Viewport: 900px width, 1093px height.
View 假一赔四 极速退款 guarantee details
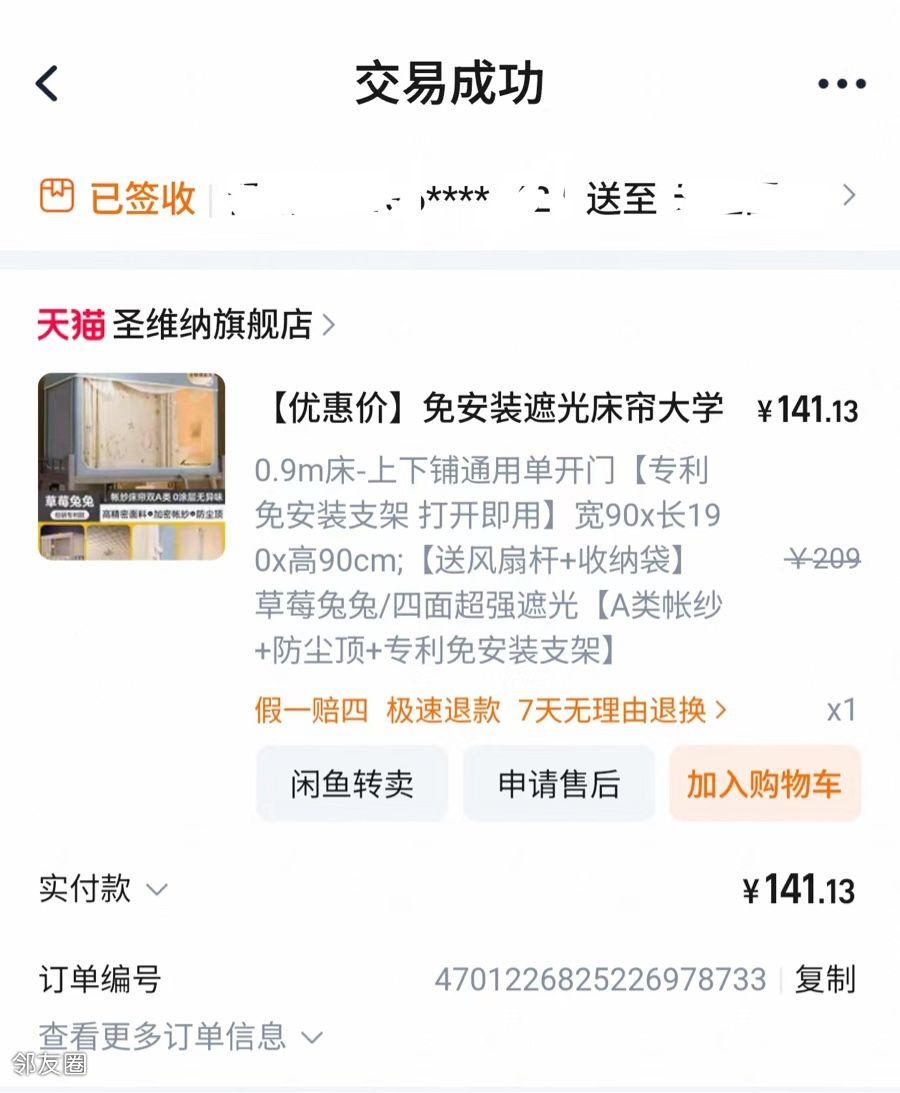tap(490, 710)
